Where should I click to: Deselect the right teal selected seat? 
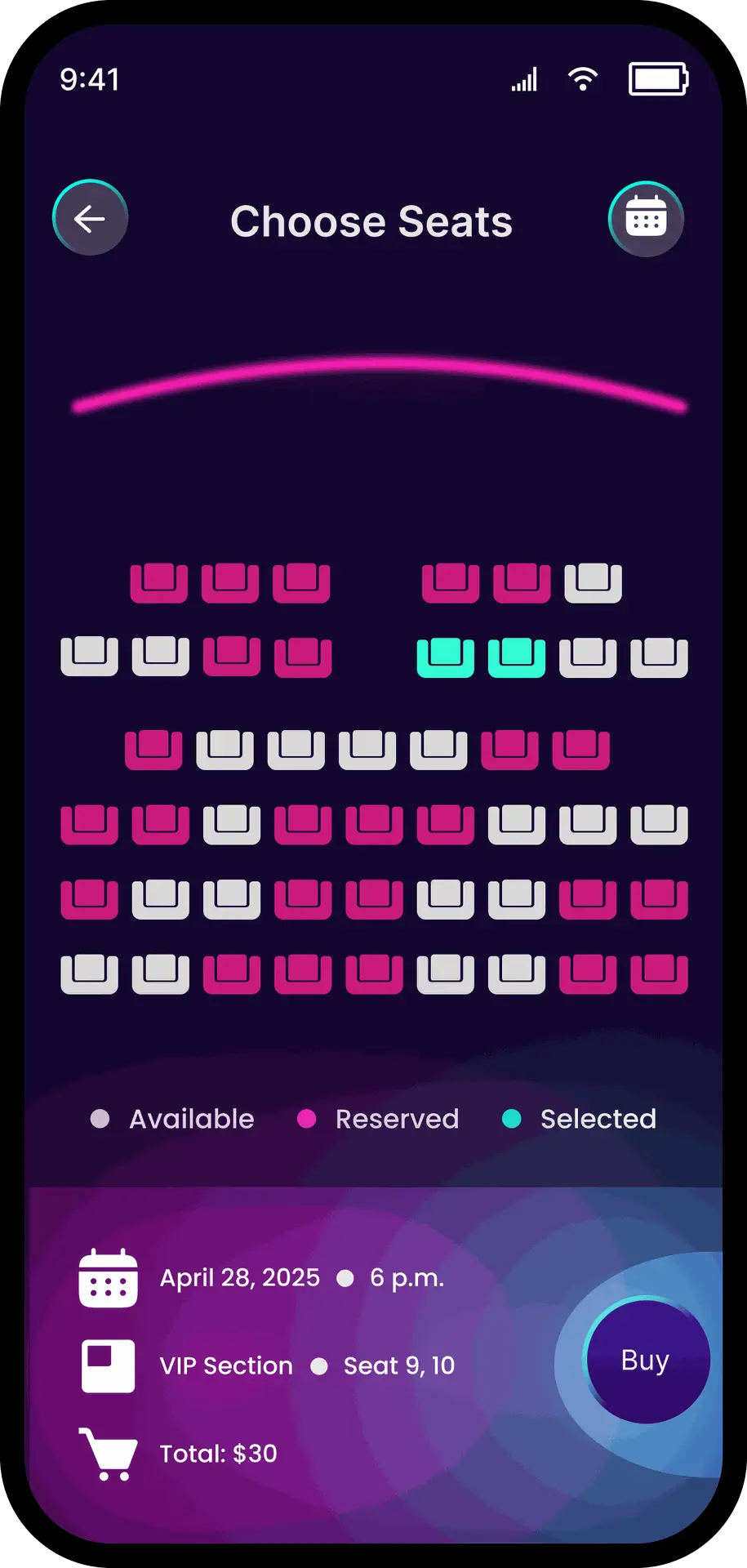pos(516,657)
